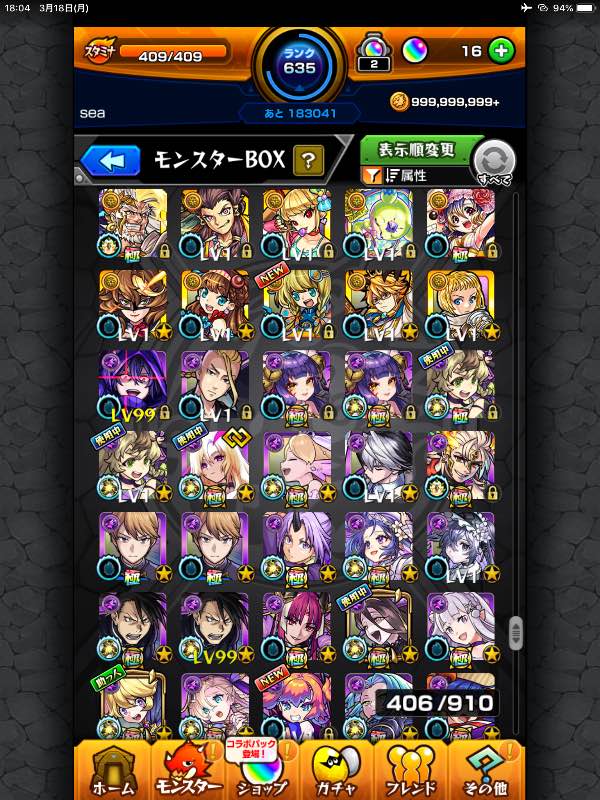The height and width of the screenshot is (800, 600).
Task: Tap the すべて refresh filter button
Action: [x=494, y=162]
